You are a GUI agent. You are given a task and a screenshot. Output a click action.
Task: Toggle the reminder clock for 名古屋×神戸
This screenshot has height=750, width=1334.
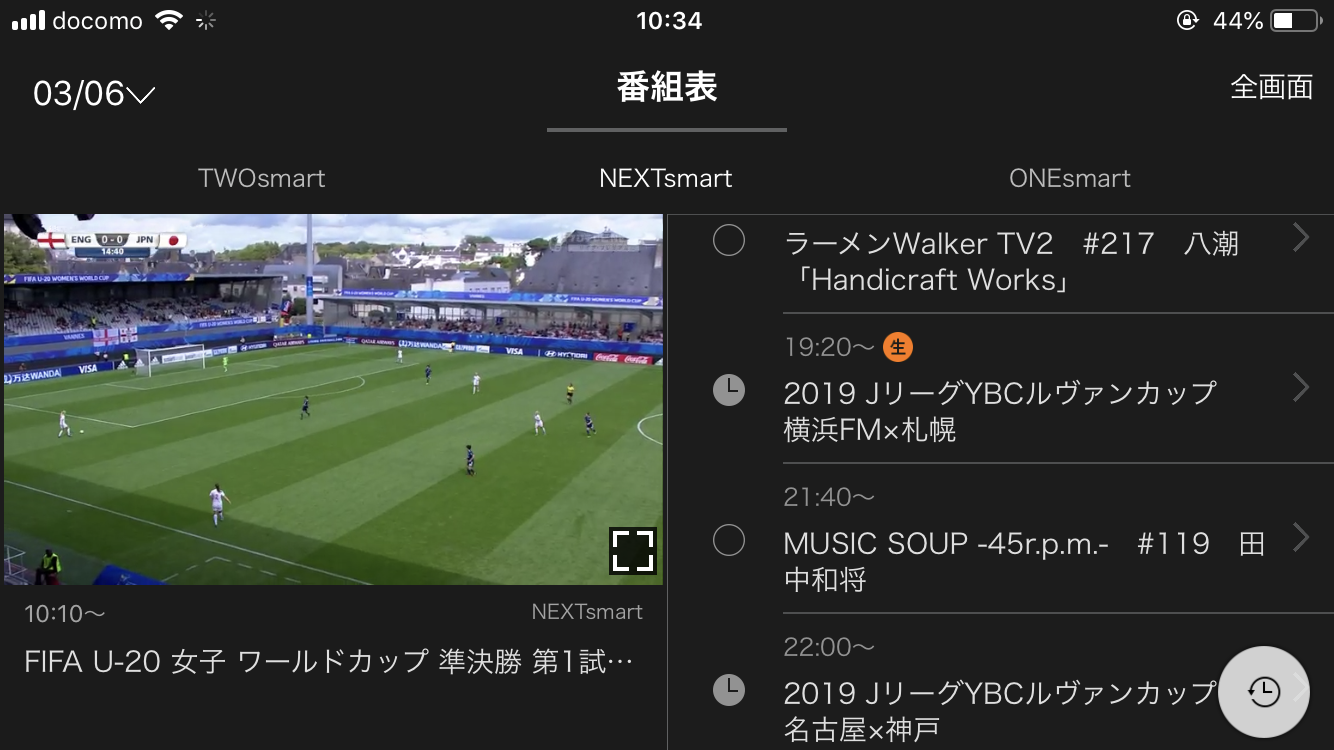(729, 690)
